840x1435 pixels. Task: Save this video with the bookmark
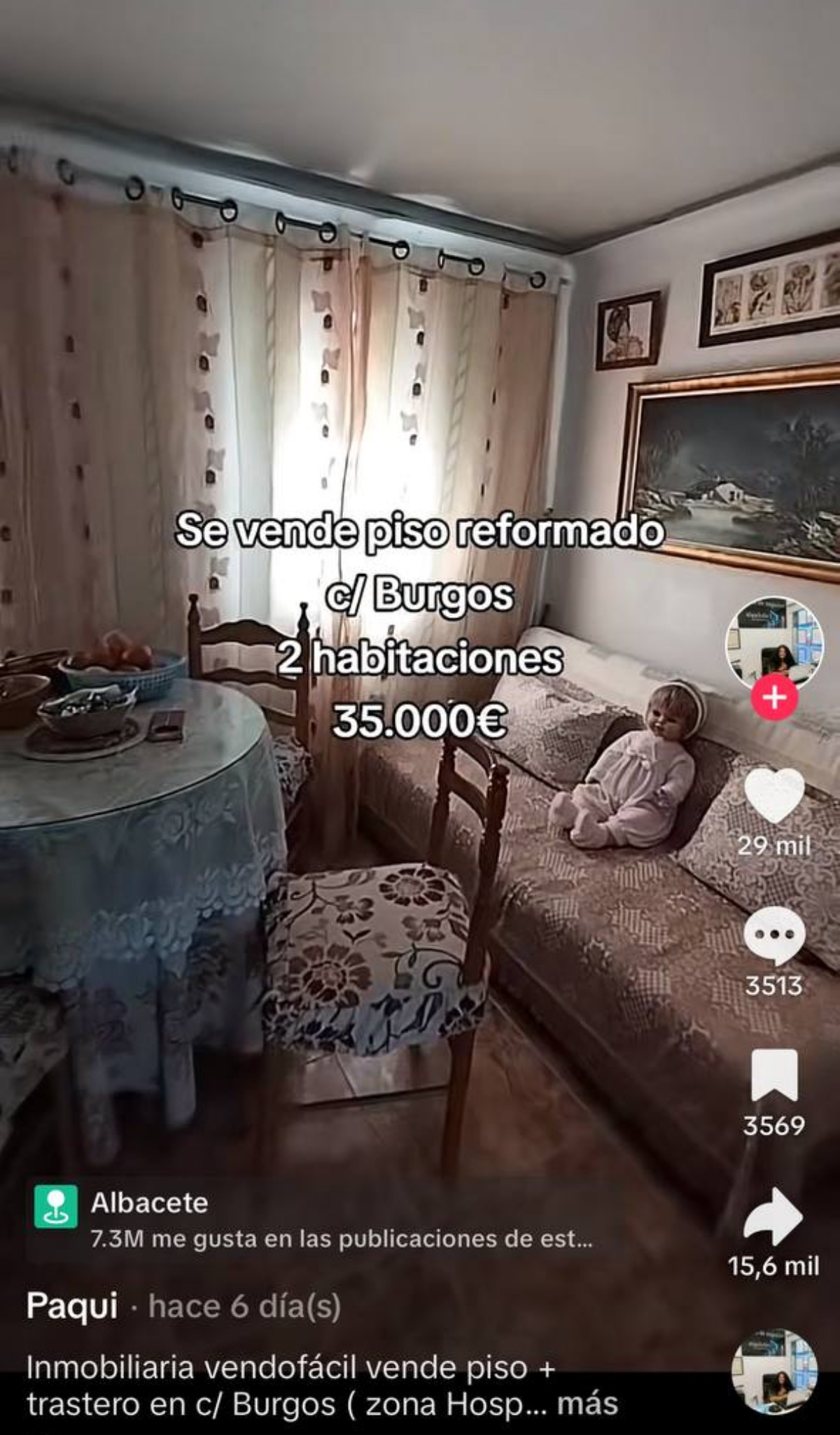pos(773,1075)
